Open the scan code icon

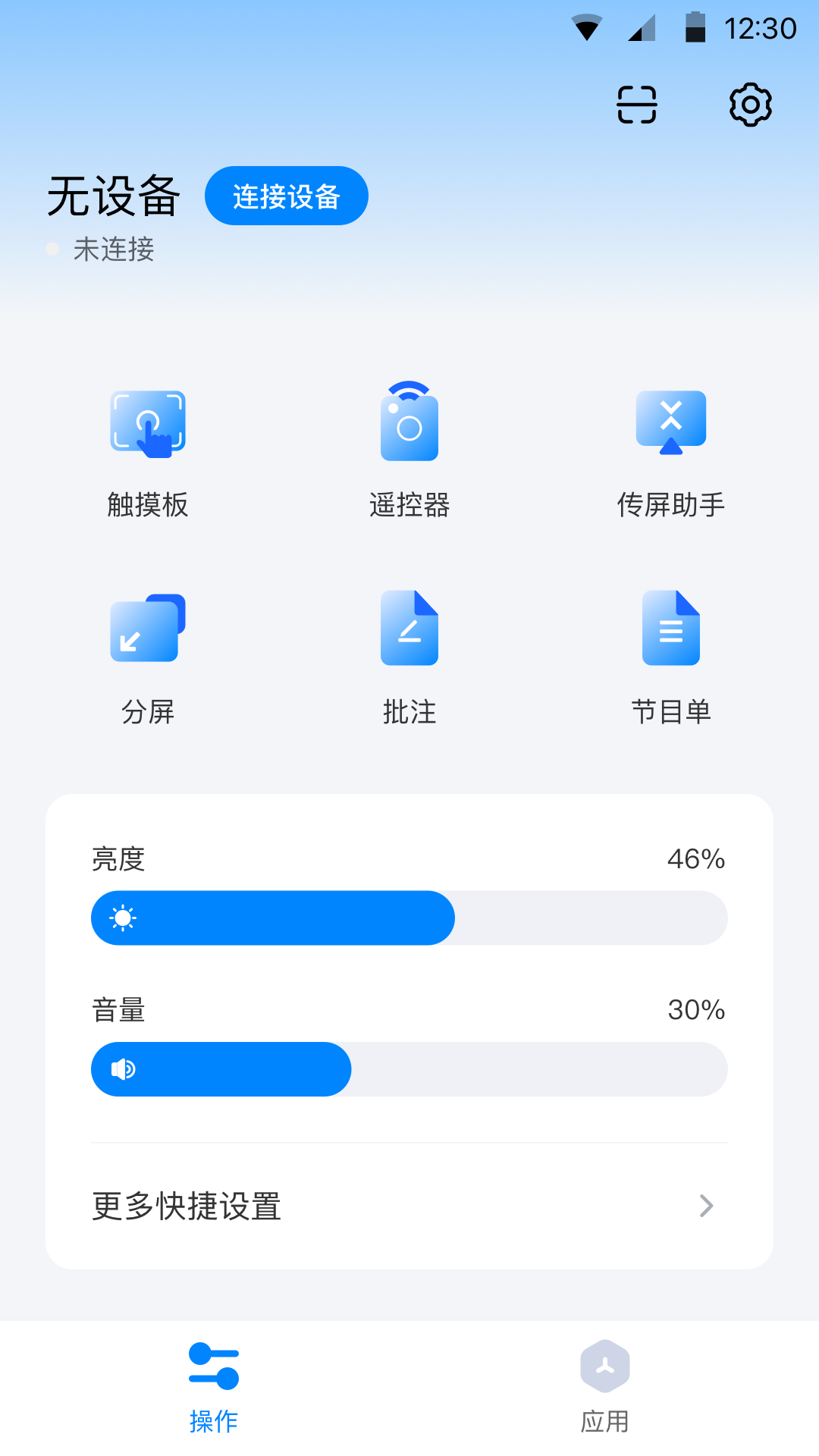coord(636,105)
